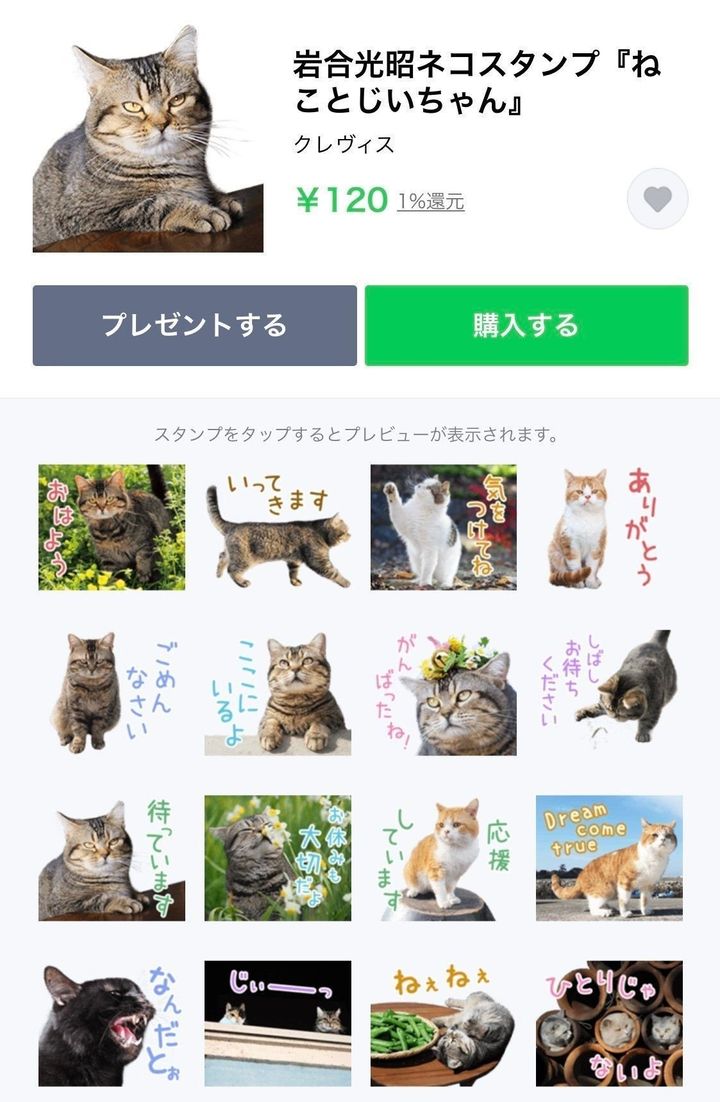Preview the ひとりじゃないよ sticker
This screenshot has width=720, height=1102.
click(x=610, y=1023)
